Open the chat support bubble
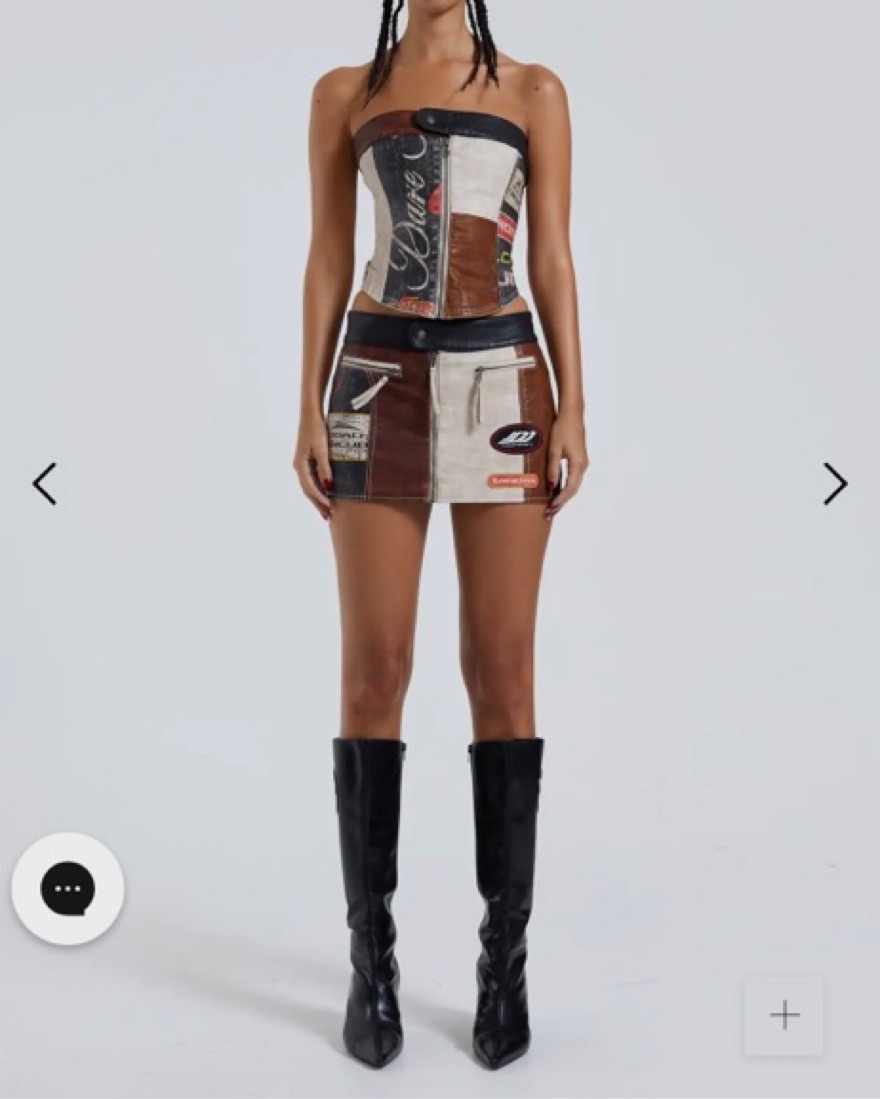 point(68,888)
